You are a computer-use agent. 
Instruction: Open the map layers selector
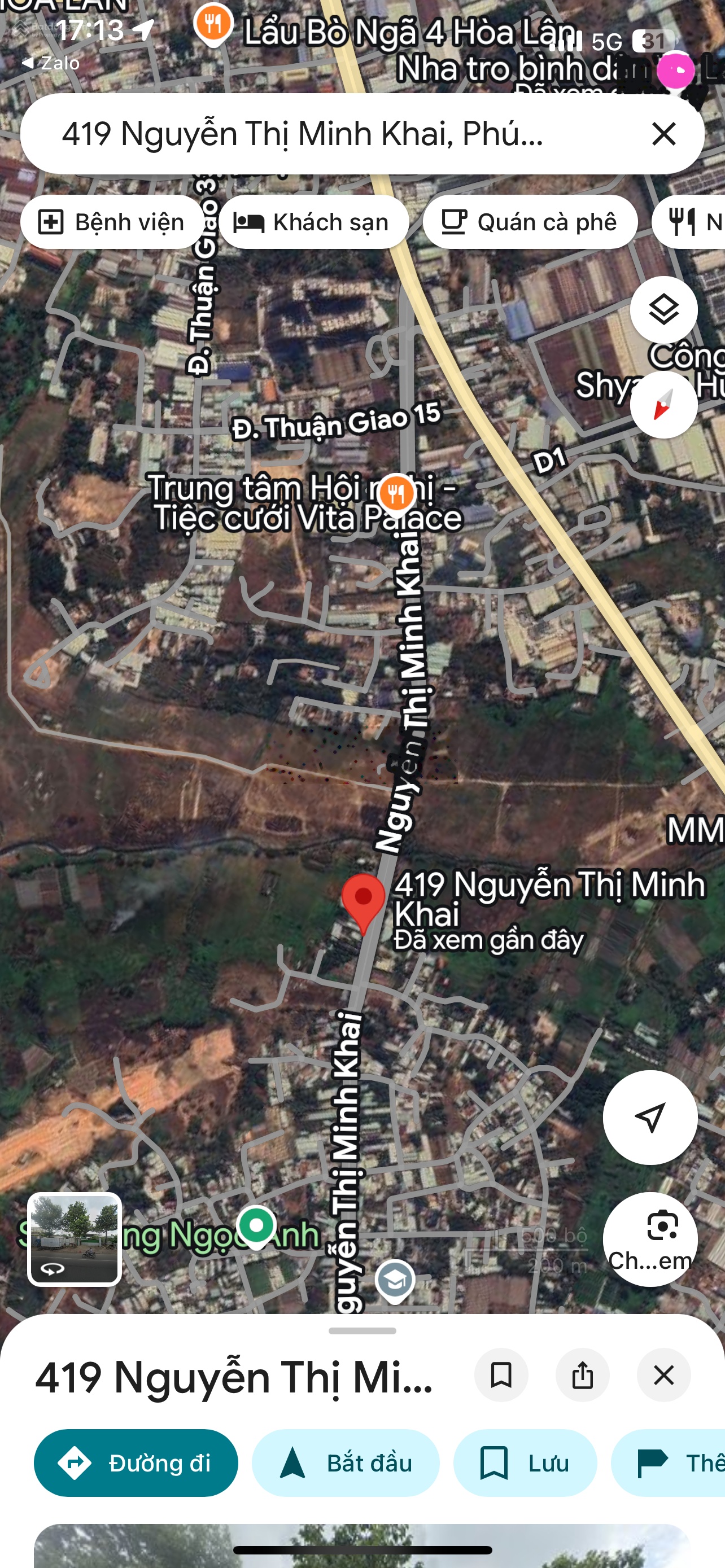click(663, 310)
